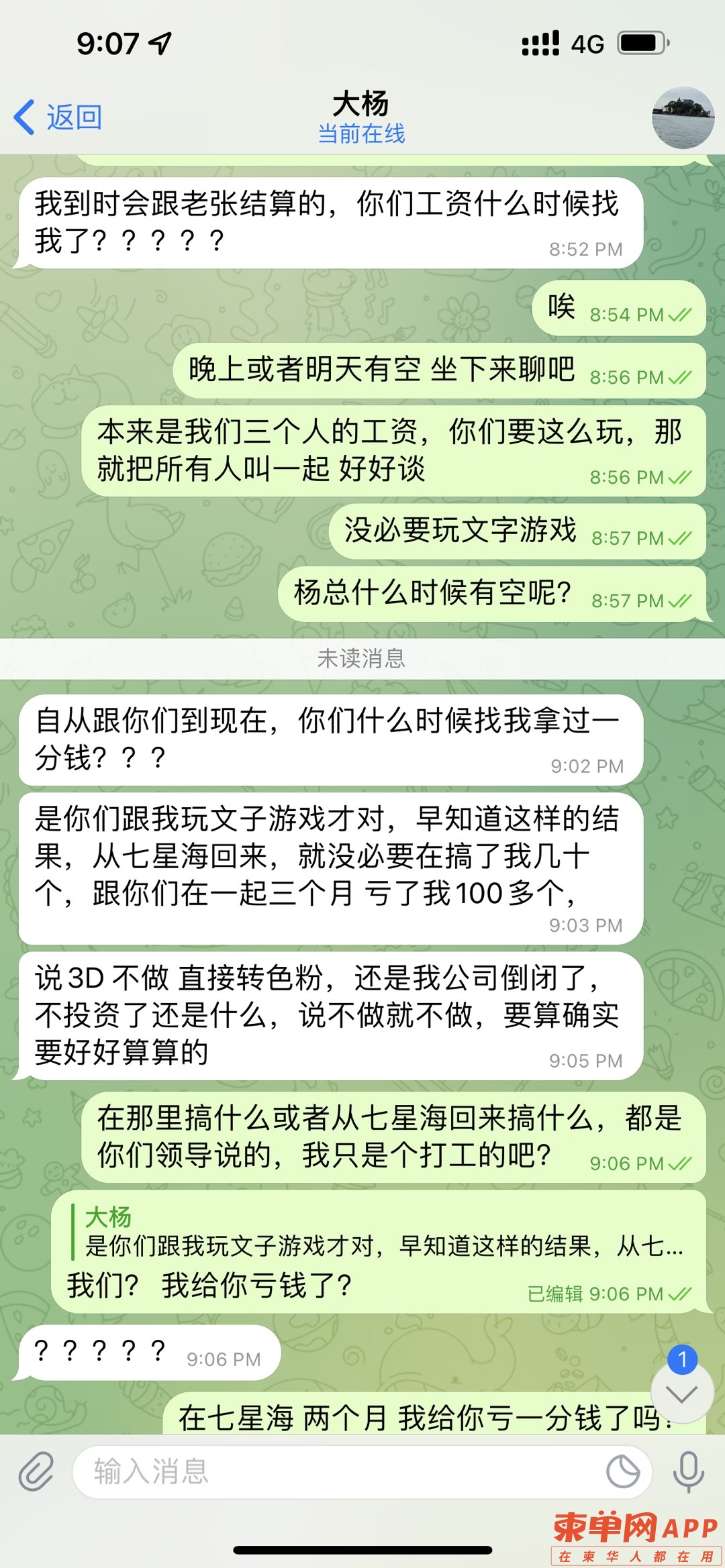Tap the microphone voice message button
Viewport: 725px width, 1568px height.
click(x=689, y=1471)
